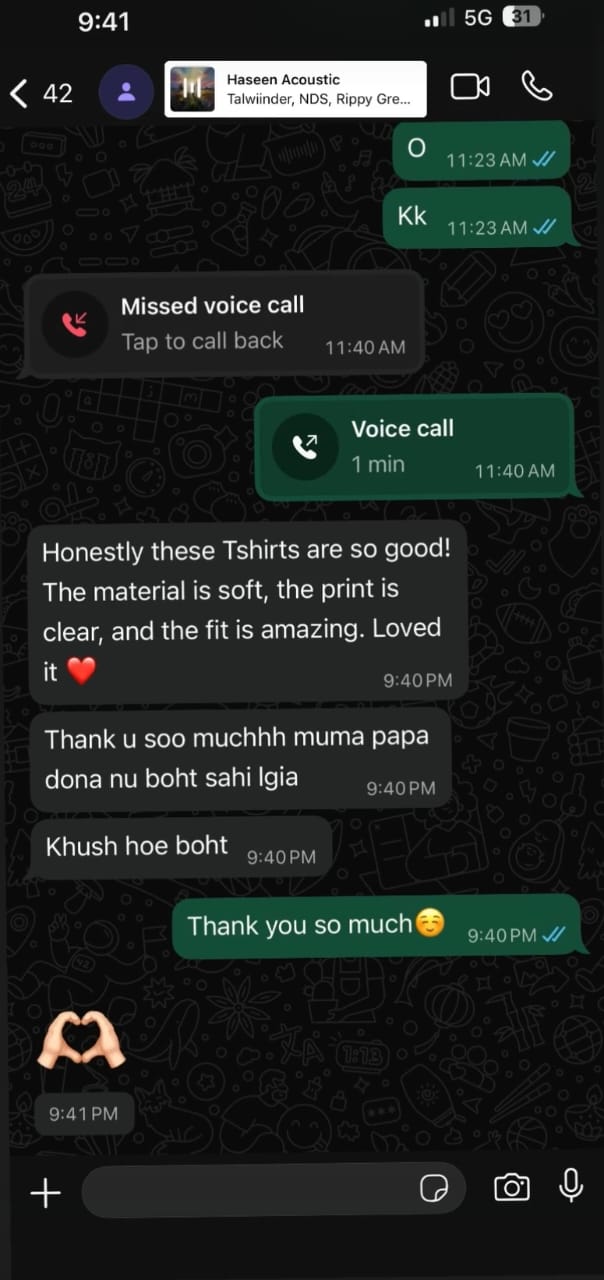The width and height of the screenshot is (604, 1280).
Task: Open the attachment plus menu
Action: tap(45, 1191)
